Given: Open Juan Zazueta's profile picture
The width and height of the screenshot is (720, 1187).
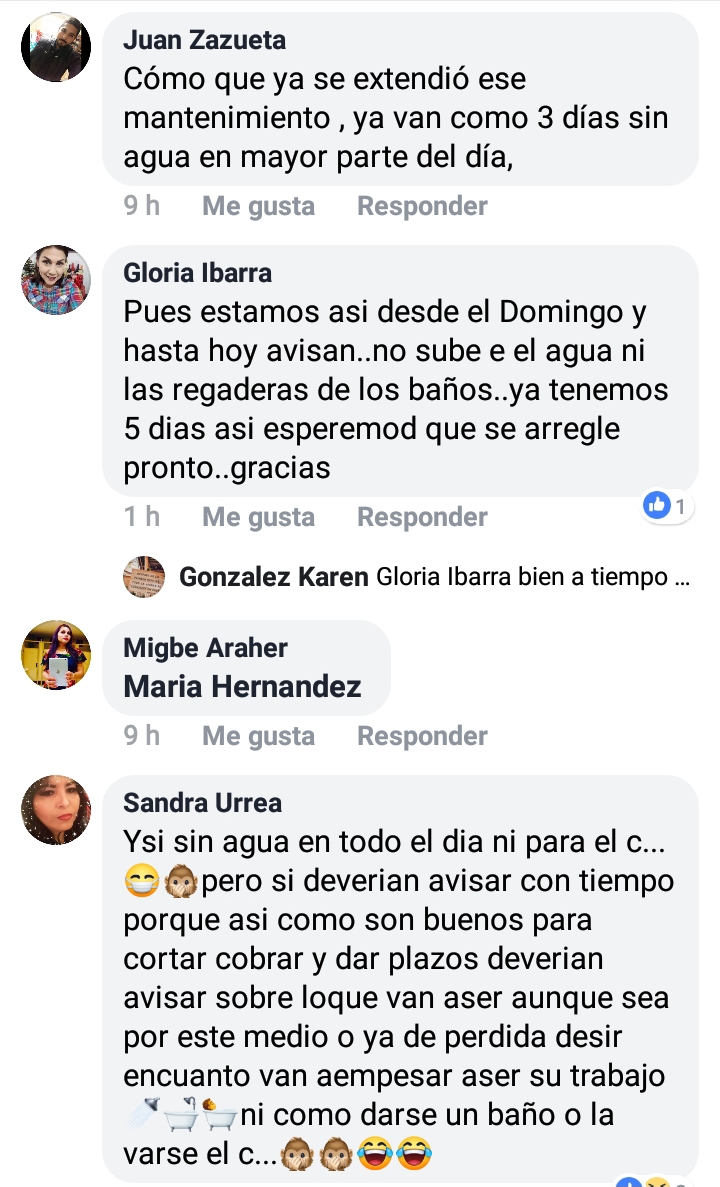Looking at the screenshot, I should (x=56, y=47).
